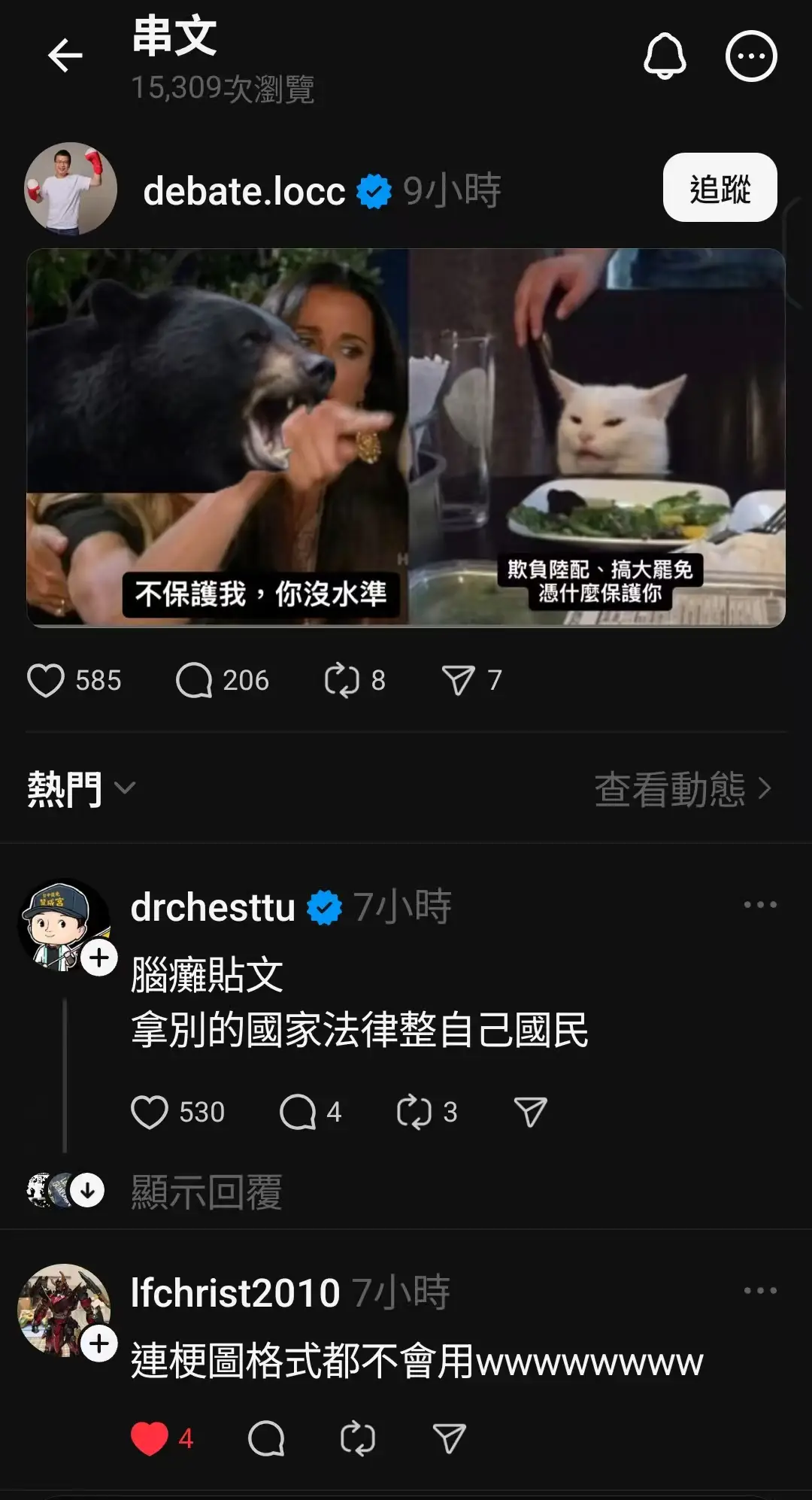Like drchesttu's reply
The height and width of the screenshot is (1500, 812).
150,1112
